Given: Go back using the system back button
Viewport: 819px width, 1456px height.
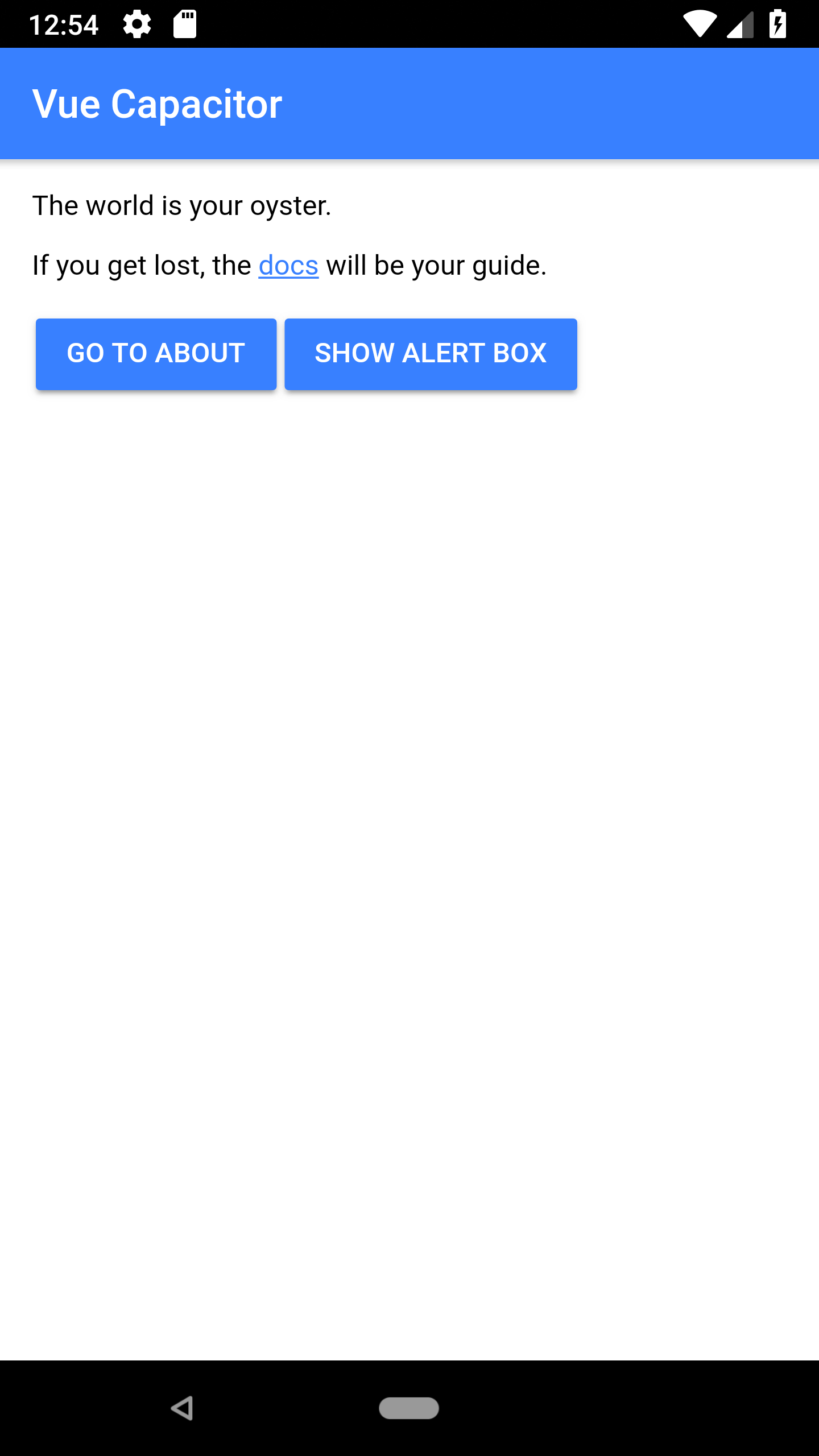Looking at the screenshot, I should [183, 1408].
